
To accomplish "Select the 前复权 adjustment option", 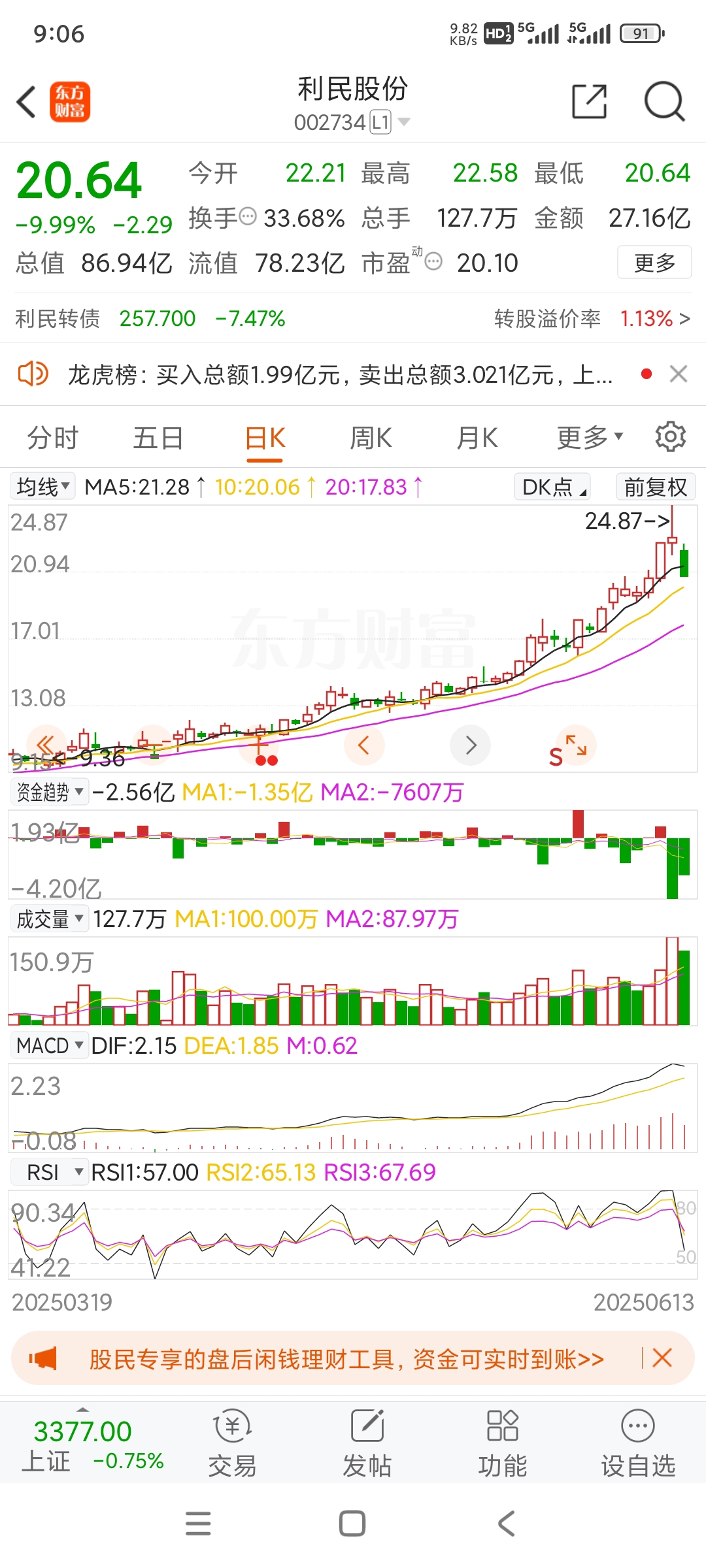I will coord(656,487).
